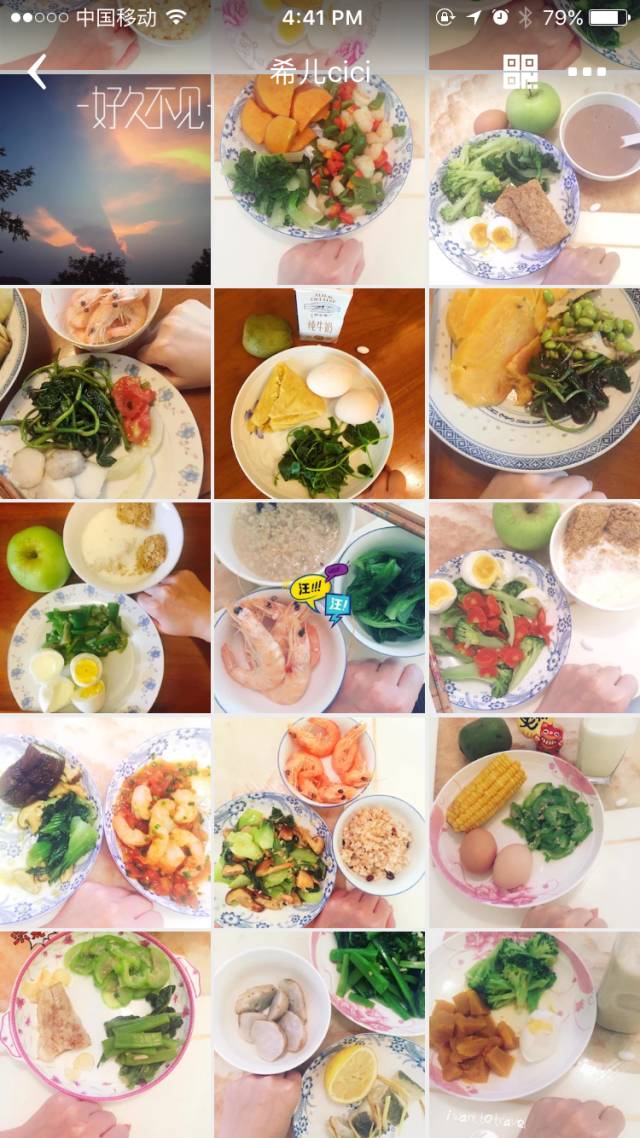Open the lemon slice and taro photo
Viewport: 640px width, 1138px height.
[x=319, y=1034]
